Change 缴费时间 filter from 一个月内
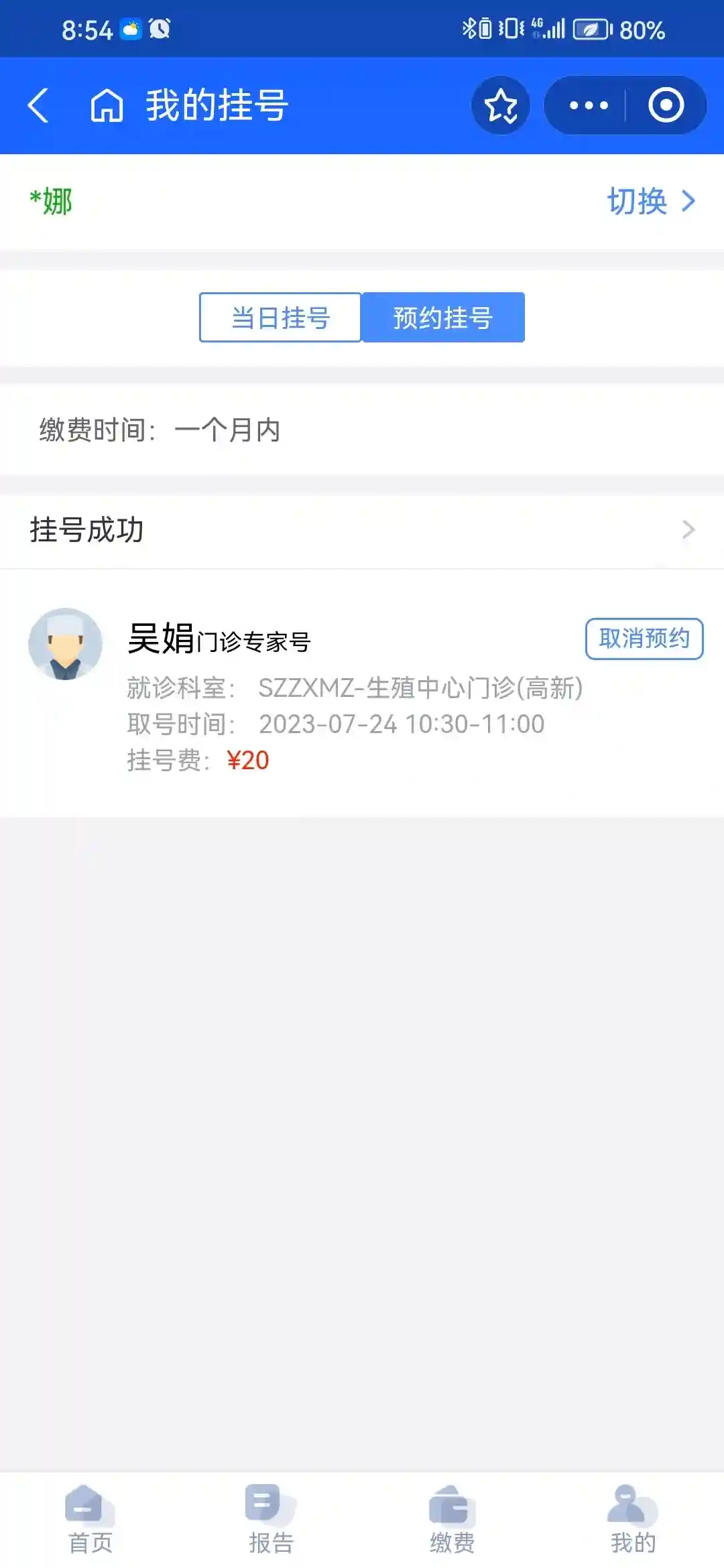 click(227, 430)
